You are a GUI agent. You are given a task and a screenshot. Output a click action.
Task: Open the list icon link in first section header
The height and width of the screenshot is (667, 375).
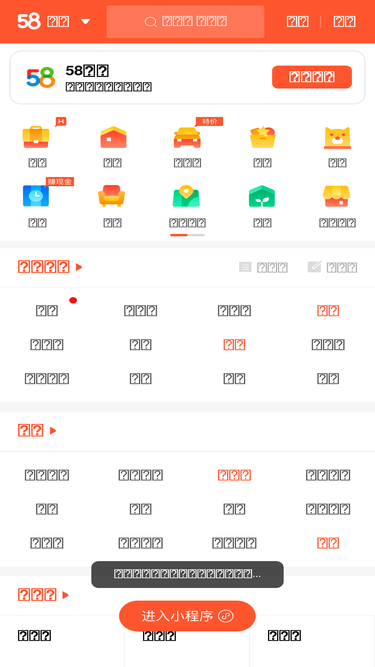click(263, 267)
